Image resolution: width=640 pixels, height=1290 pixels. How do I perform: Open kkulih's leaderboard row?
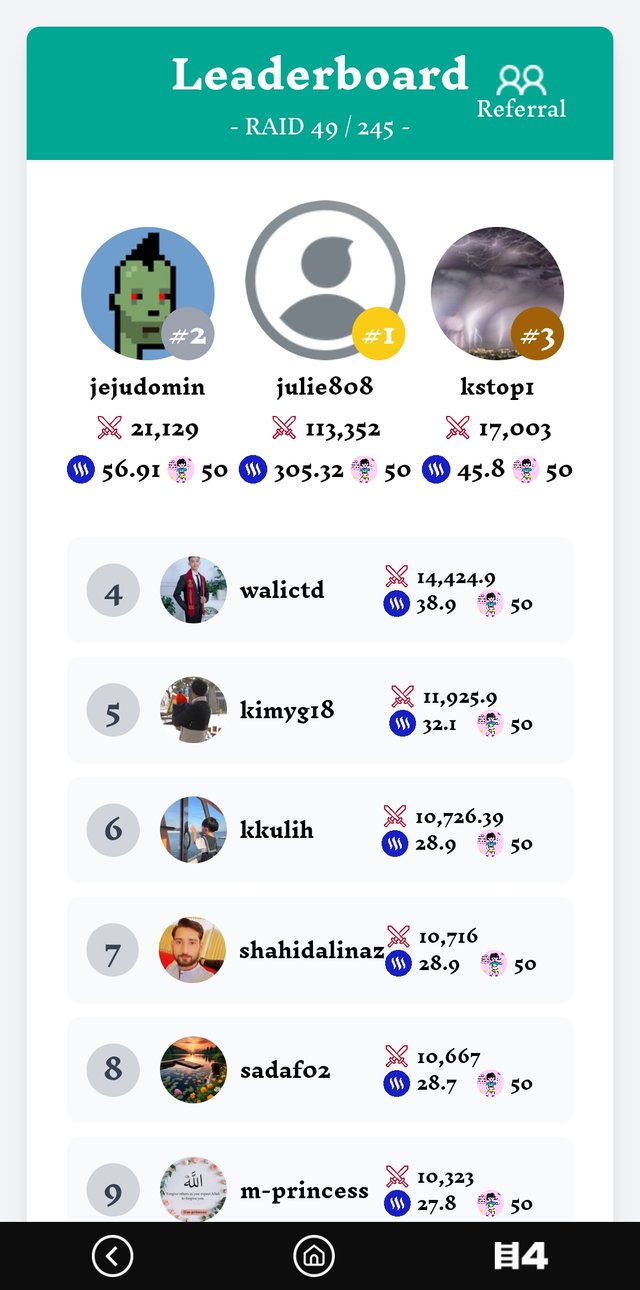tap(320, 830)
